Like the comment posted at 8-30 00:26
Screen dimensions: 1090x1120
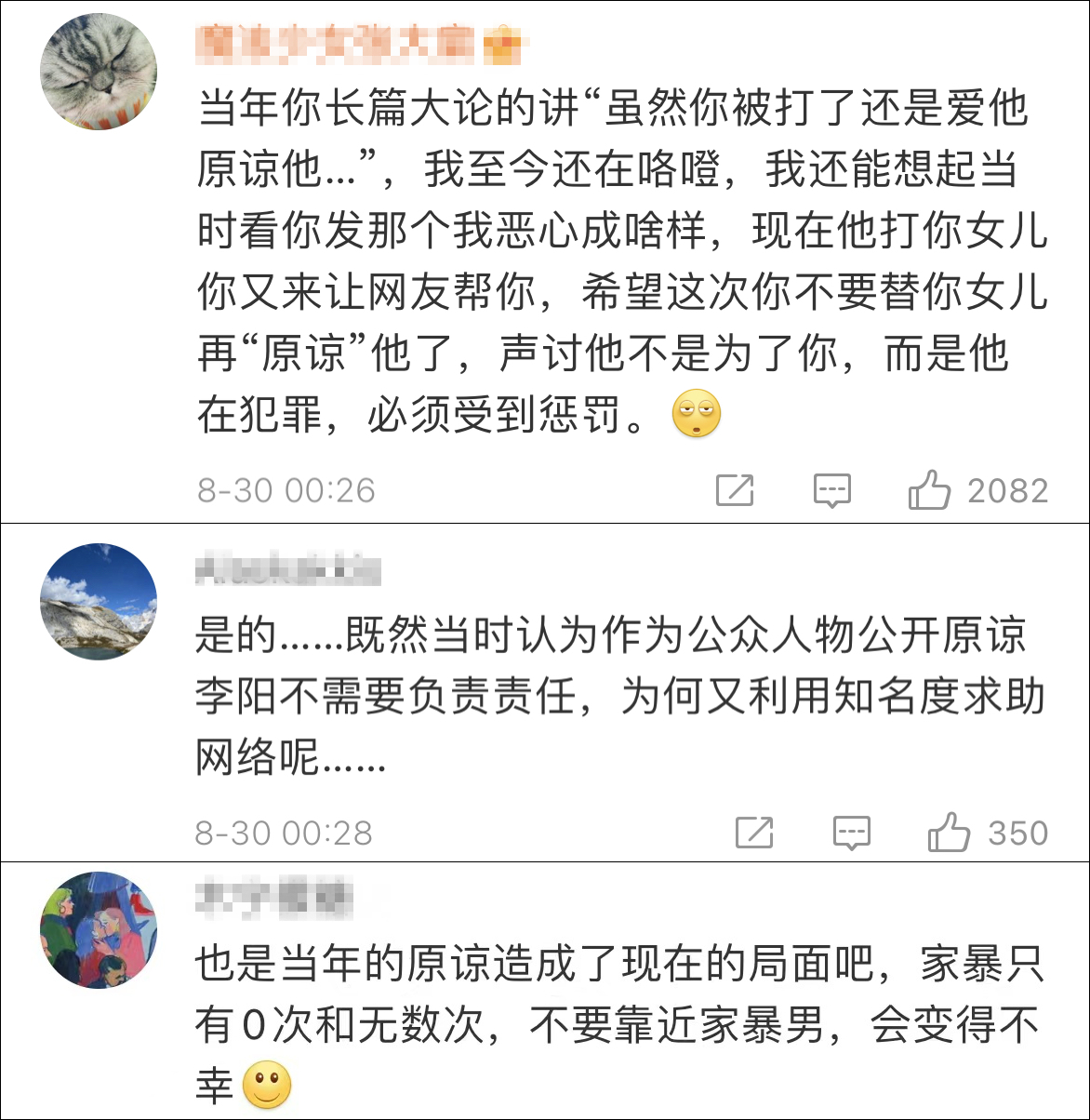928,489
